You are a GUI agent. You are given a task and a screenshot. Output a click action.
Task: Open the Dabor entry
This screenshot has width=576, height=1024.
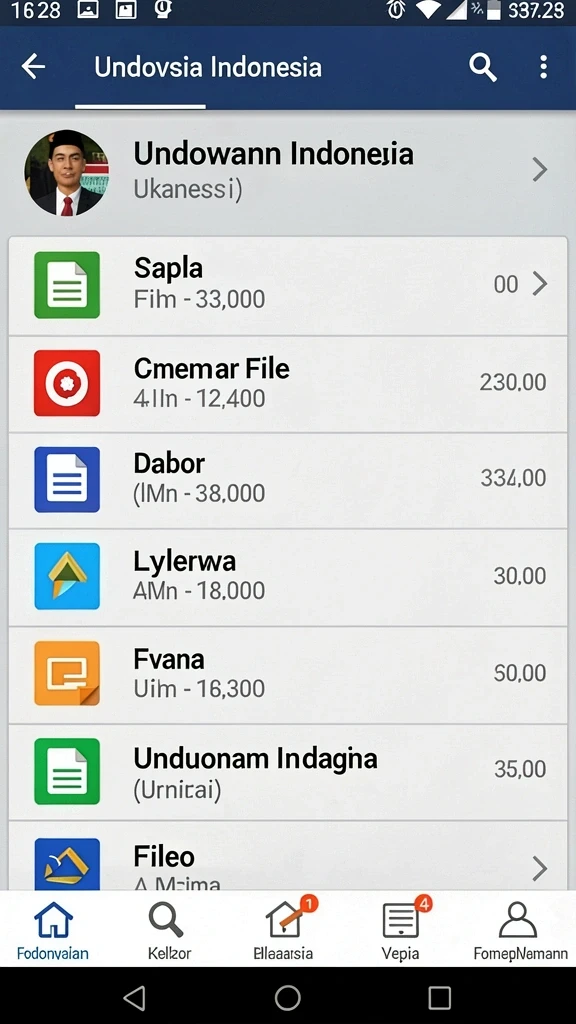pyautogui.click(x=288, y=480)
